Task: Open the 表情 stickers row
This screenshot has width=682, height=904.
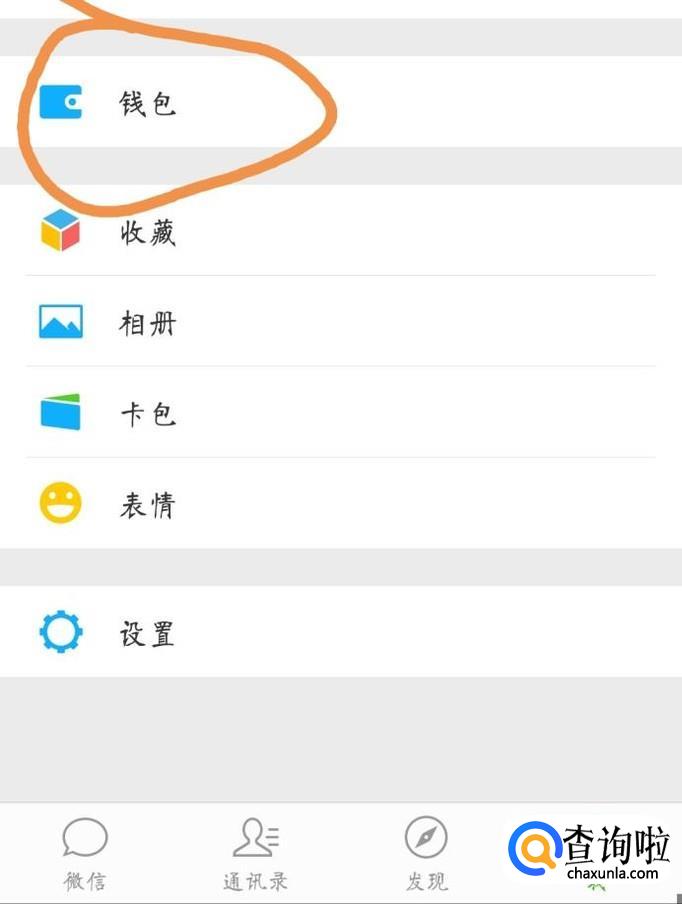Action: coord(341,503)
